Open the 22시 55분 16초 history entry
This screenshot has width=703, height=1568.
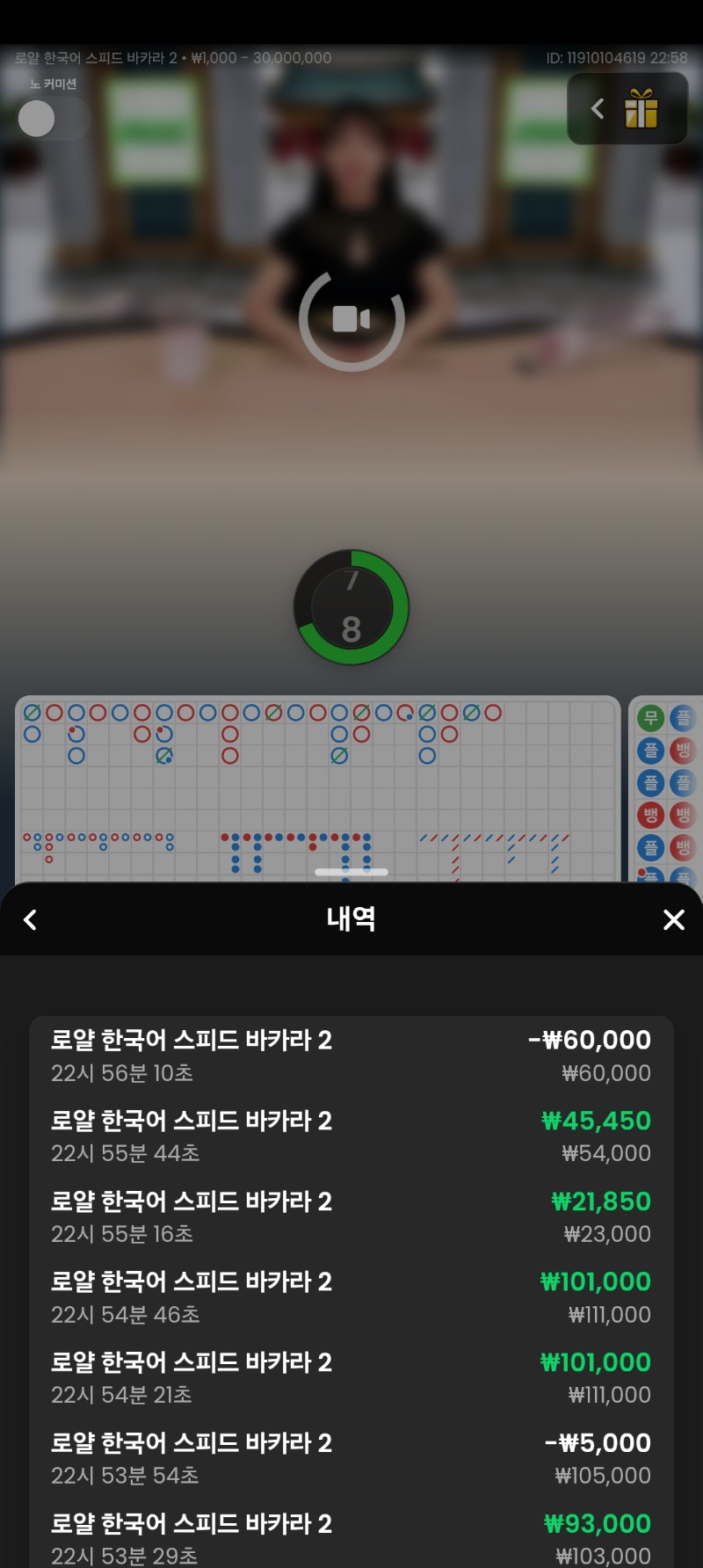(x=351, y=1217)
